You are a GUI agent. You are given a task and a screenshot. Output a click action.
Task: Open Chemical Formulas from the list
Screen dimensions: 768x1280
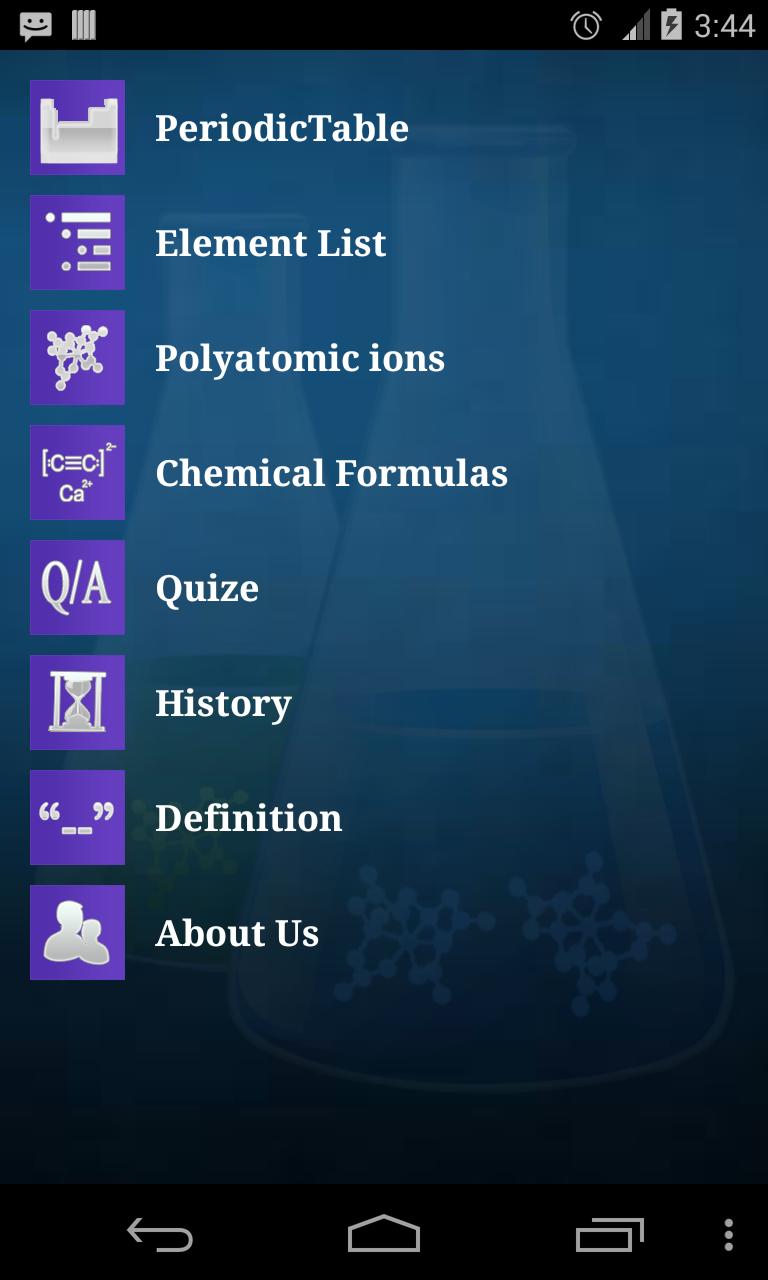click(x=331, y=472)
